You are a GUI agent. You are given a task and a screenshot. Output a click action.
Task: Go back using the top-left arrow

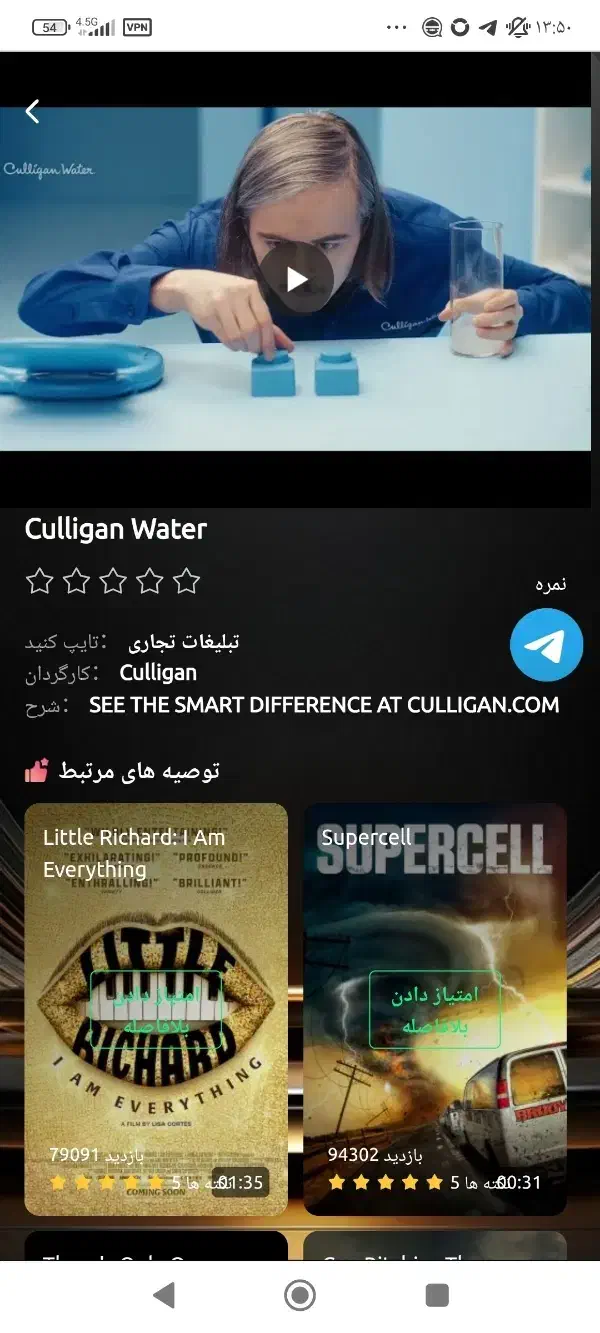33,111
